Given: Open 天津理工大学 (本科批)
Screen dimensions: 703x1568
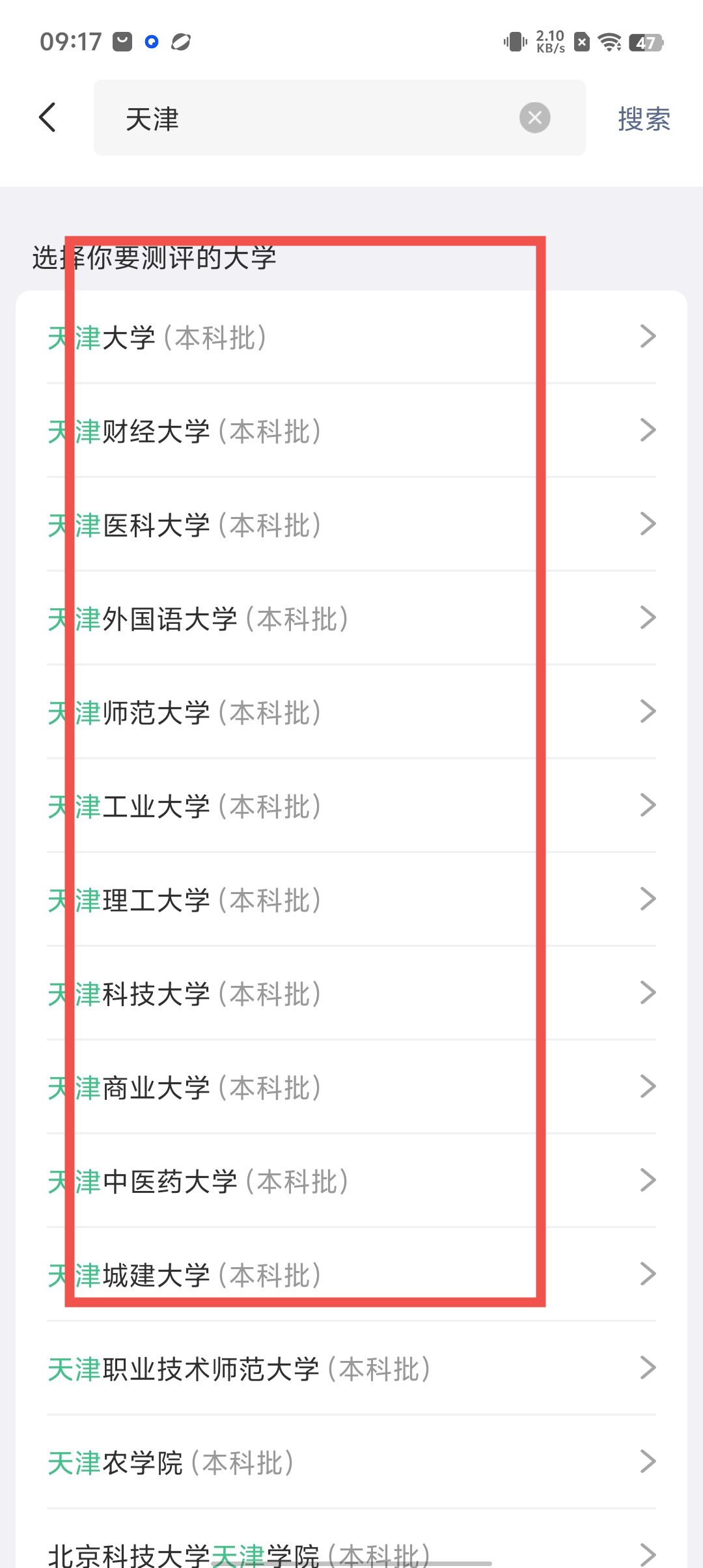Looking at the screenshot, I should pyautogui.click(x=351, y=900).
